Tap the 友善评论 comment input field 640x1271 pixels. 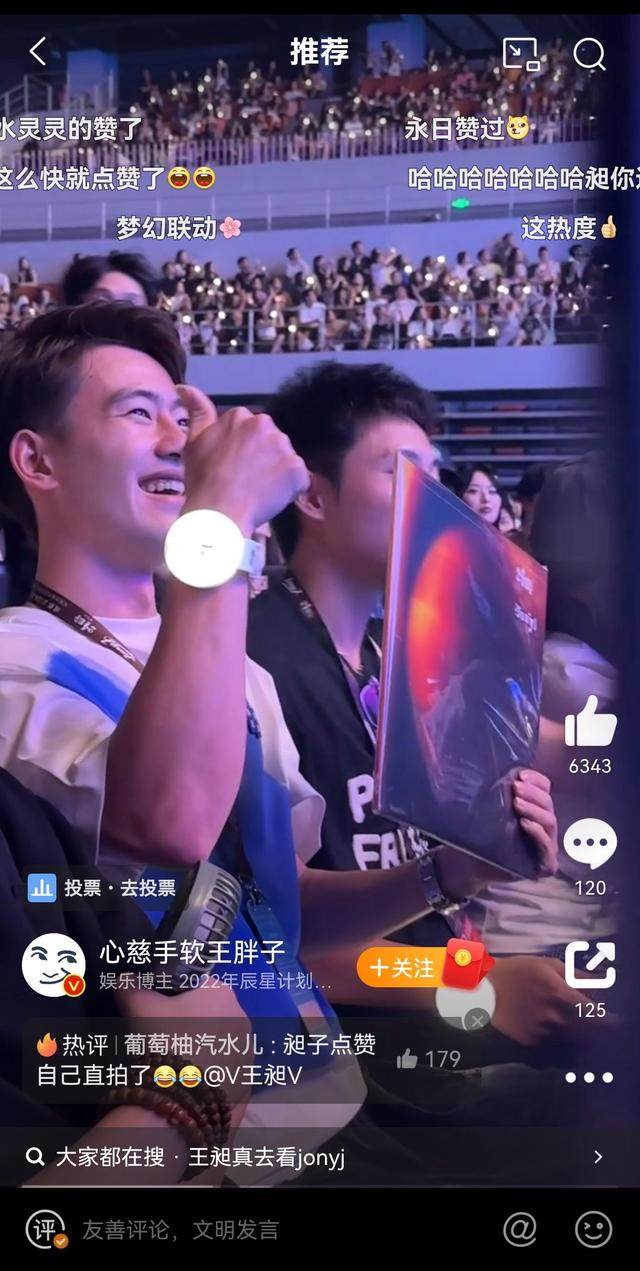click(x=180, y=1230)
